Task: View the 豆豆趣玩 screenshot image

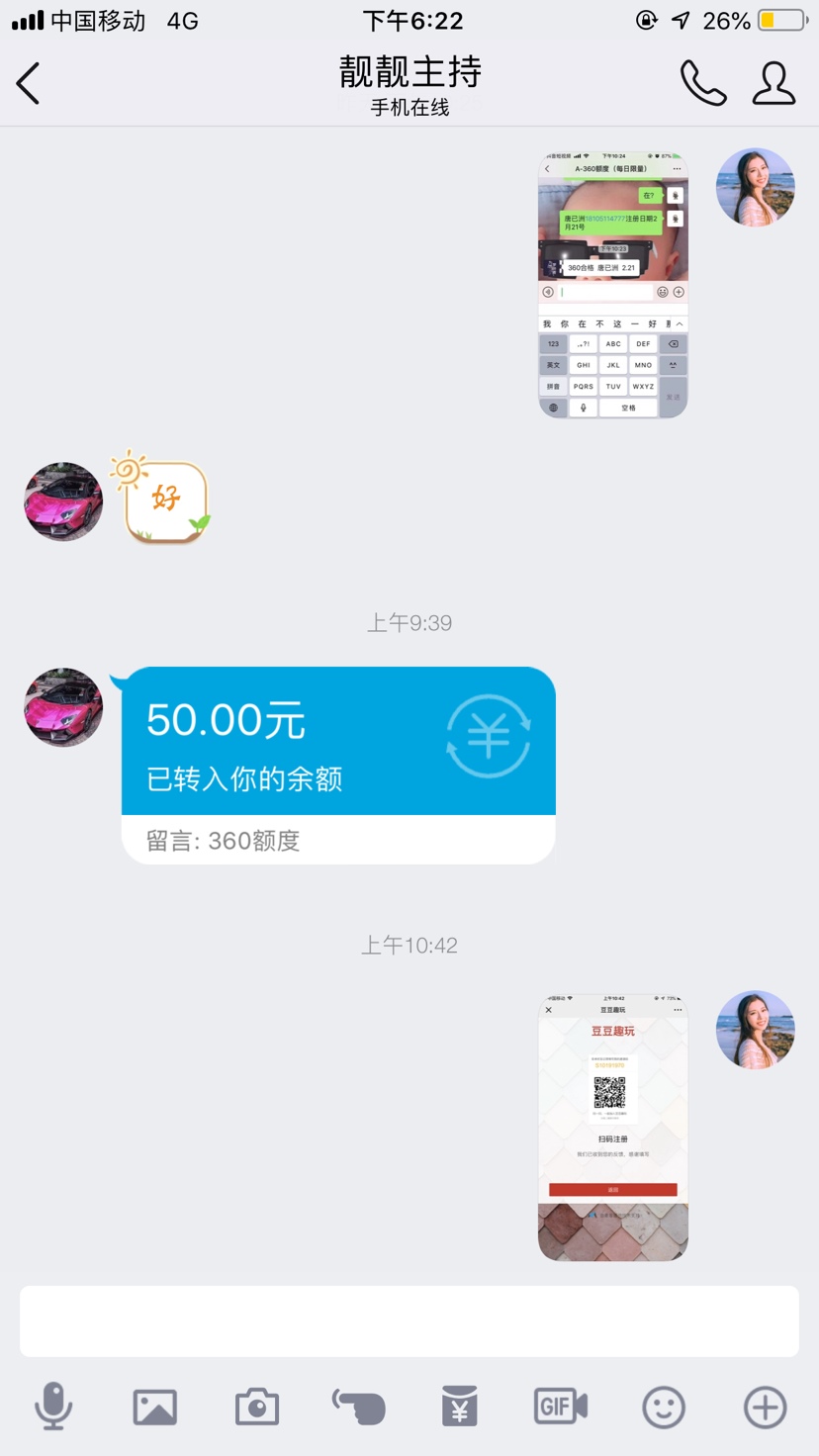Action: (x=612, y=1128)
